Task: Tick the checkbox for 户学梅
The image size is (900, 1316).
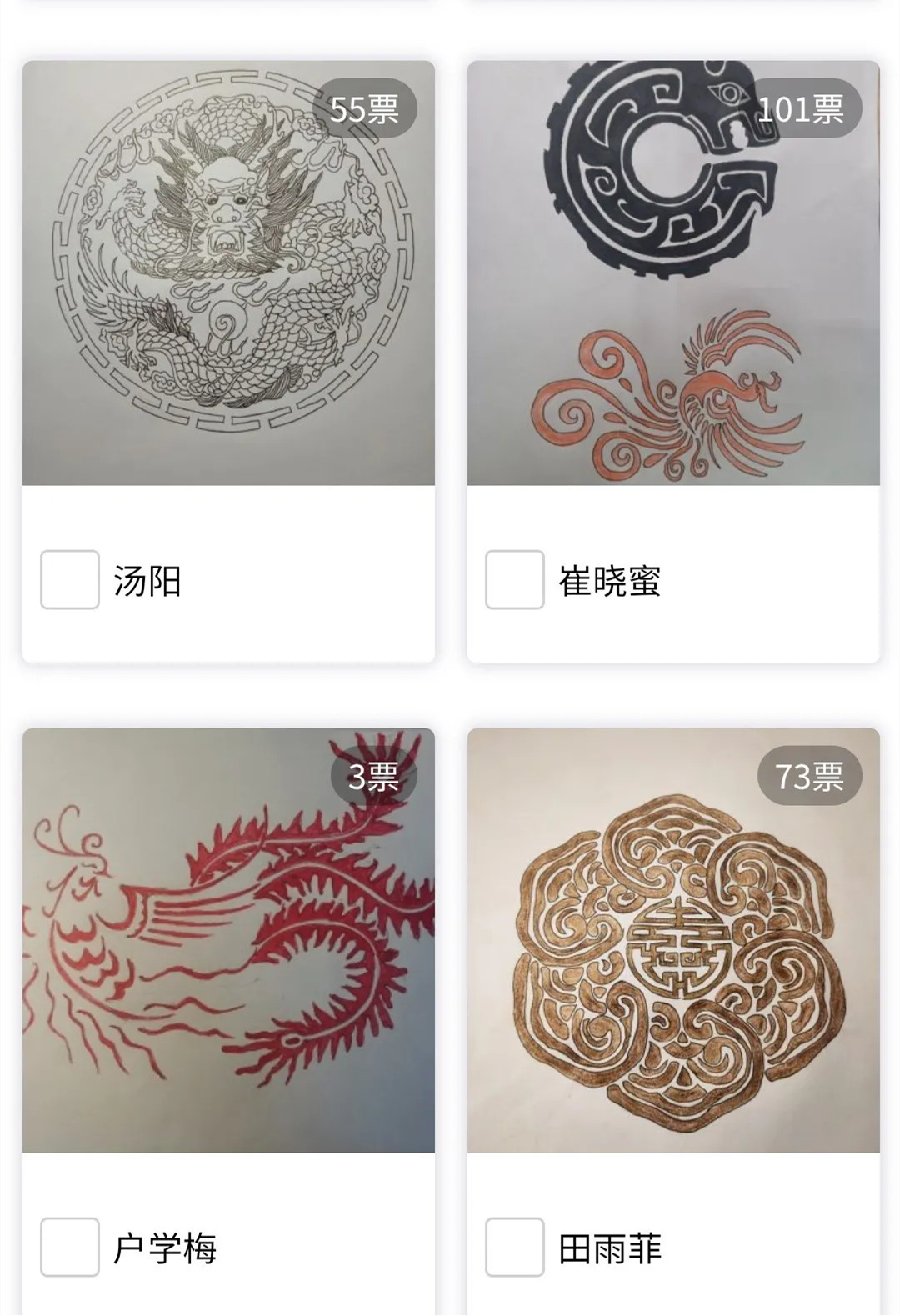Action: (x=70, y=1247)
